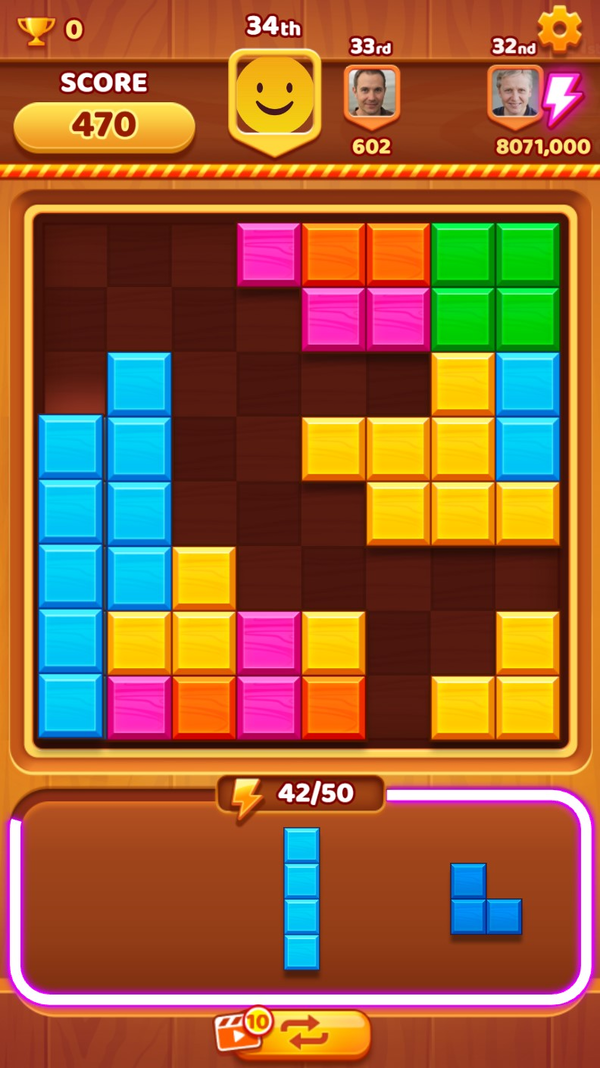Viewport: 600px width, 1068px height.
Task: Open the 33rd ranked player's avatar
Action: [372, 94]
